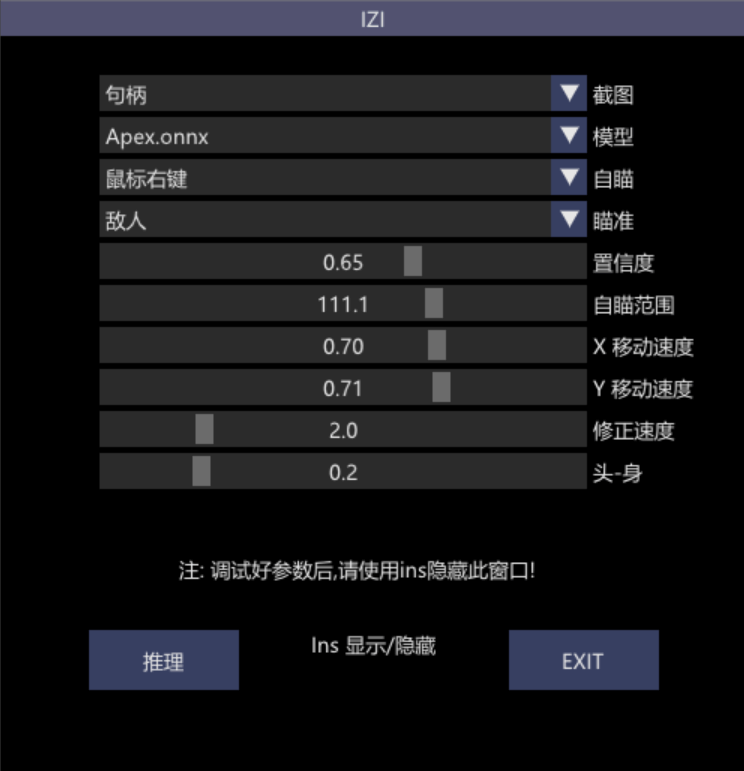The height and width of the screenshot is (771, 744).
Task: Open the 瞄准 dropdown showing 敌人
Action: pyautogui.click(x=569, y=220)
